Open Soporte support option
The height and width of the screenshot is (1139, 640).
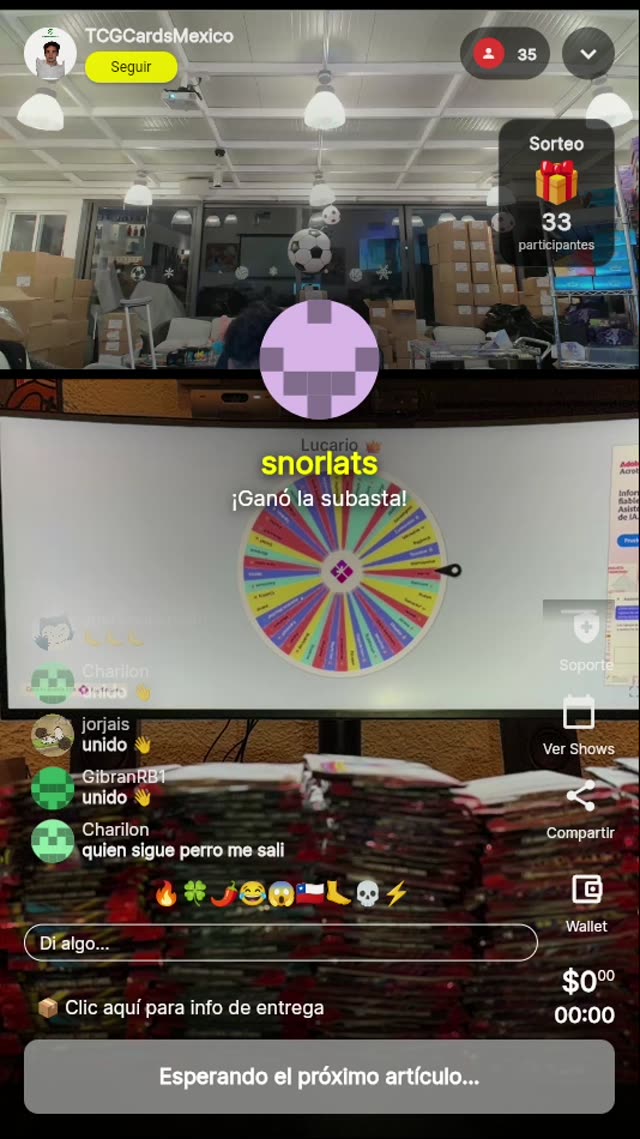[x=585, y=641]
